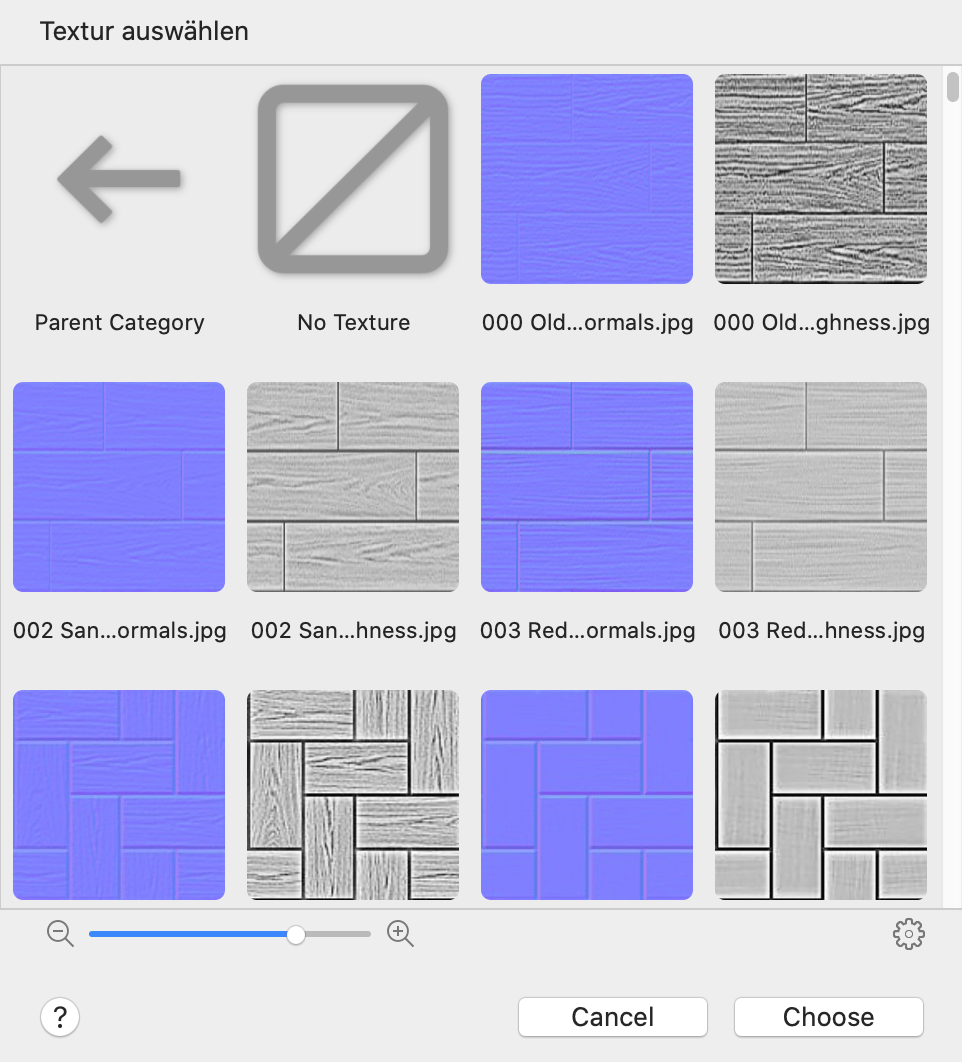Screen dimensions: 962x1062
Task: Select the 003 Red roughness texture
Action: (821, 487)
